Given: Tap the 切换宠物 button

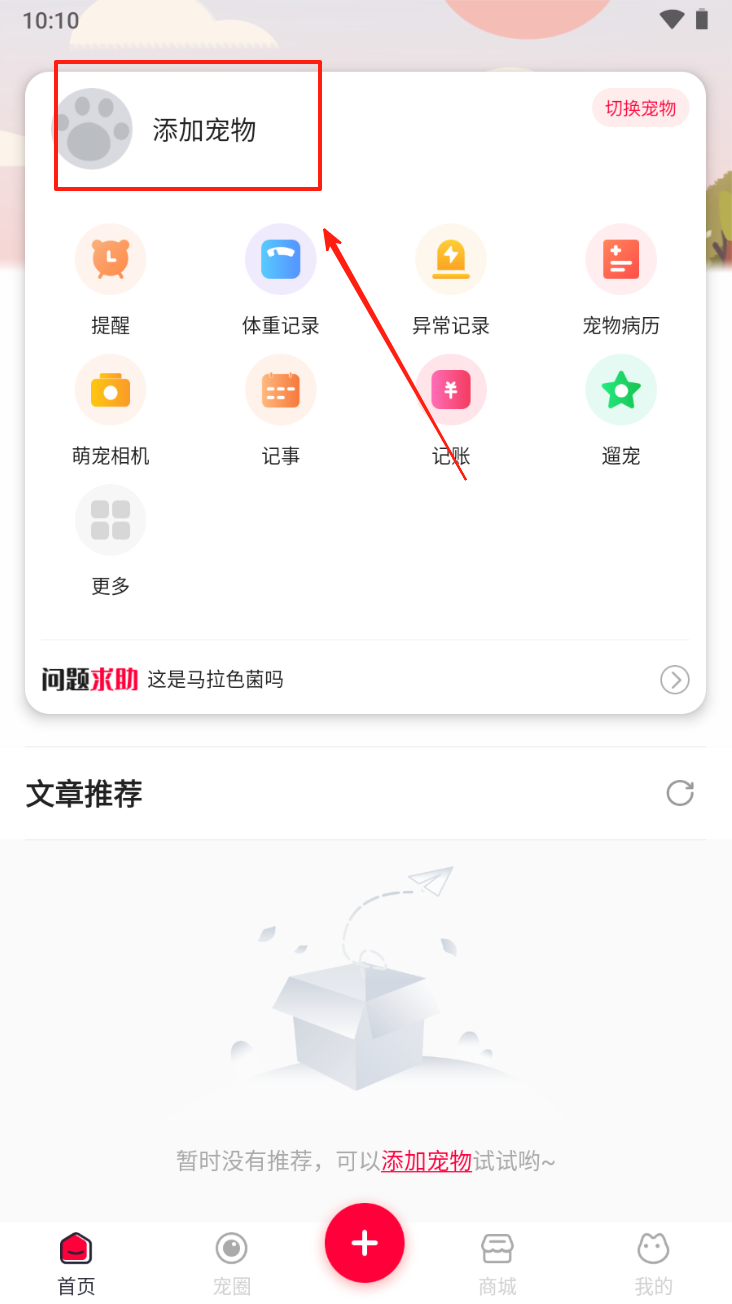Looking at the screenshot, I should (x=640, y=108).
